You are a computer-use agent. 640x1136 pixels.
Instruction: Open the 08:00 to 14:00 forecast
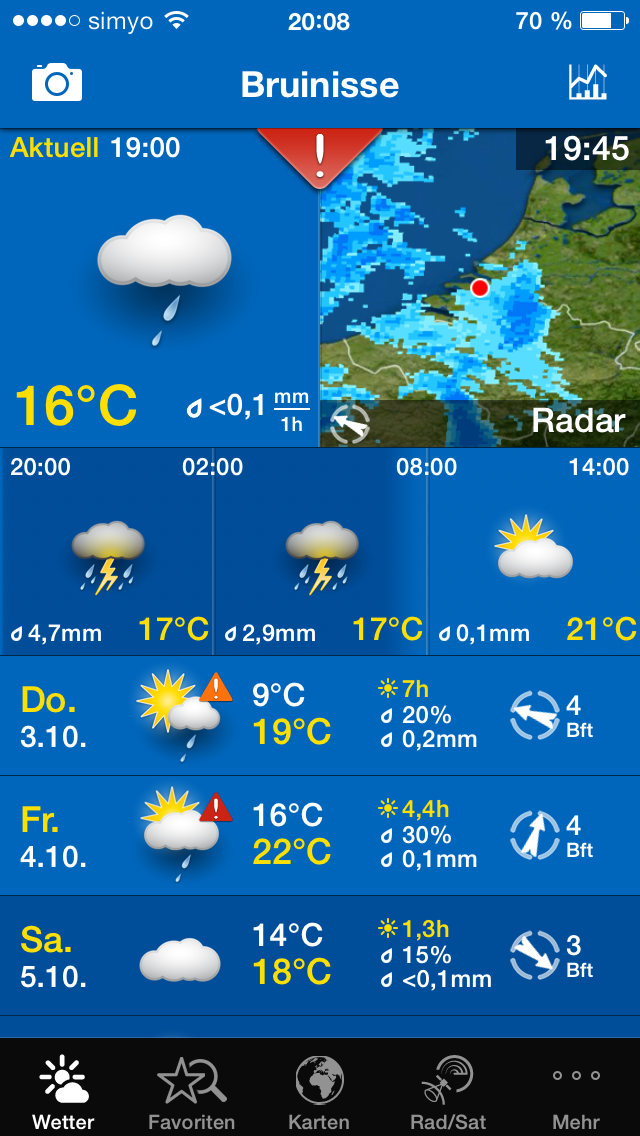(x=534, y=552)
